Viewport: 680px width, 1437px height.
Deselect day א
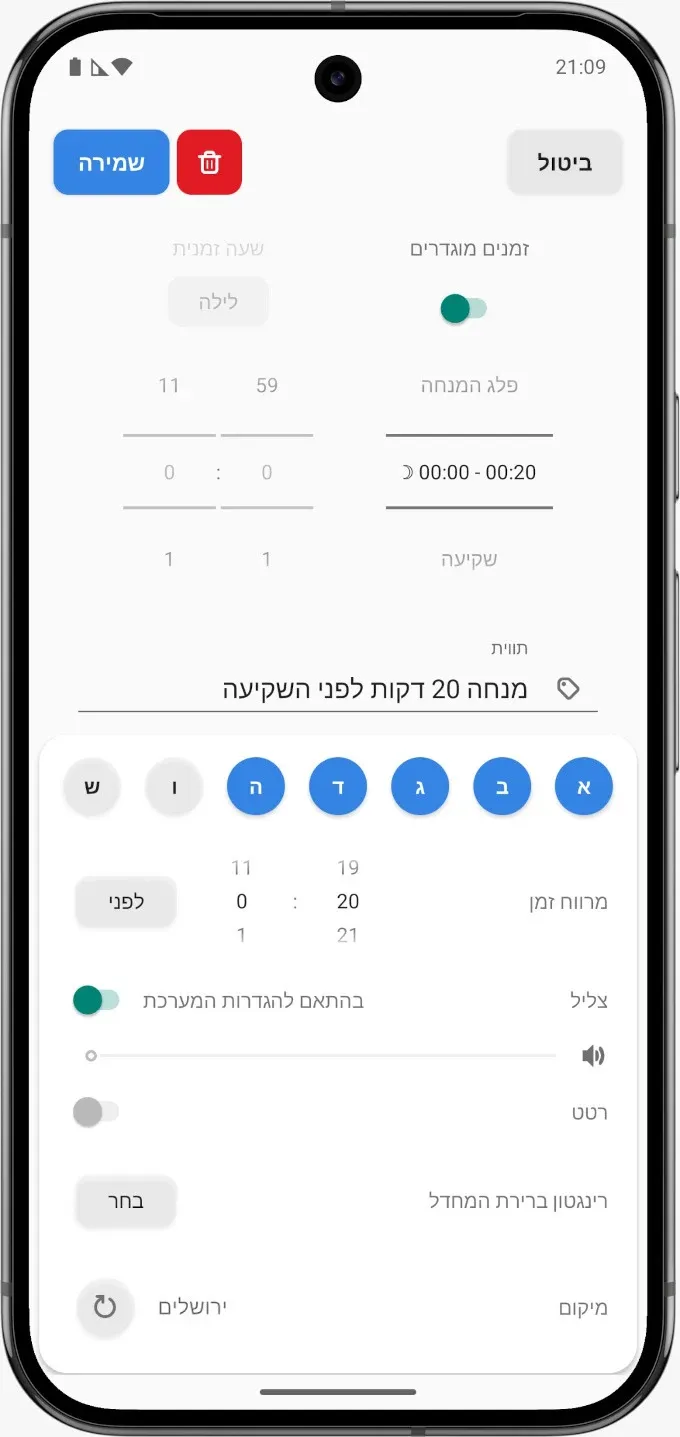(x=584, y=787)
